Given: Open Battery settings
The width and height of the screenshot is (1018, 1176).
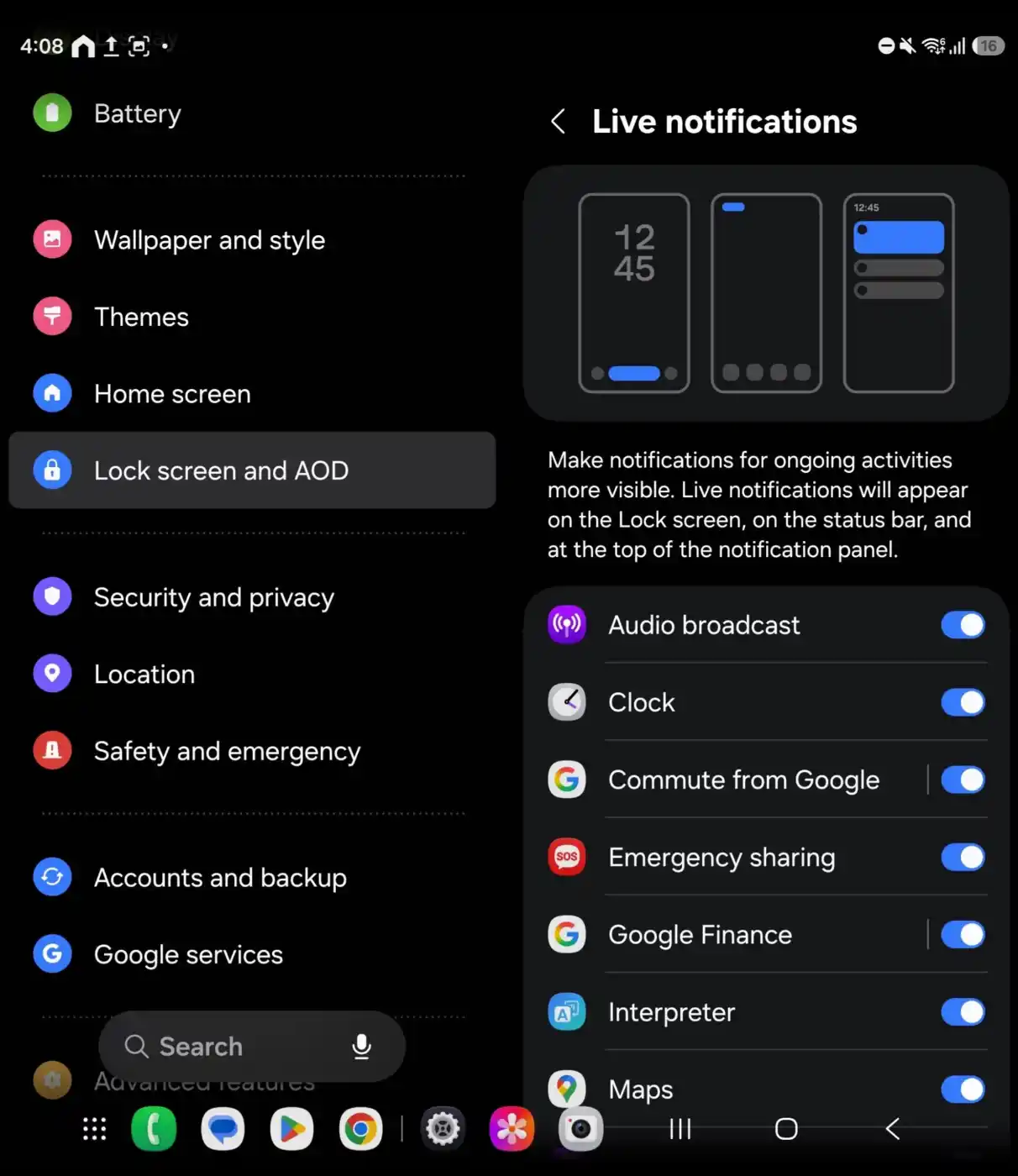Looking at the screenshot, I should tap(138, 113).
